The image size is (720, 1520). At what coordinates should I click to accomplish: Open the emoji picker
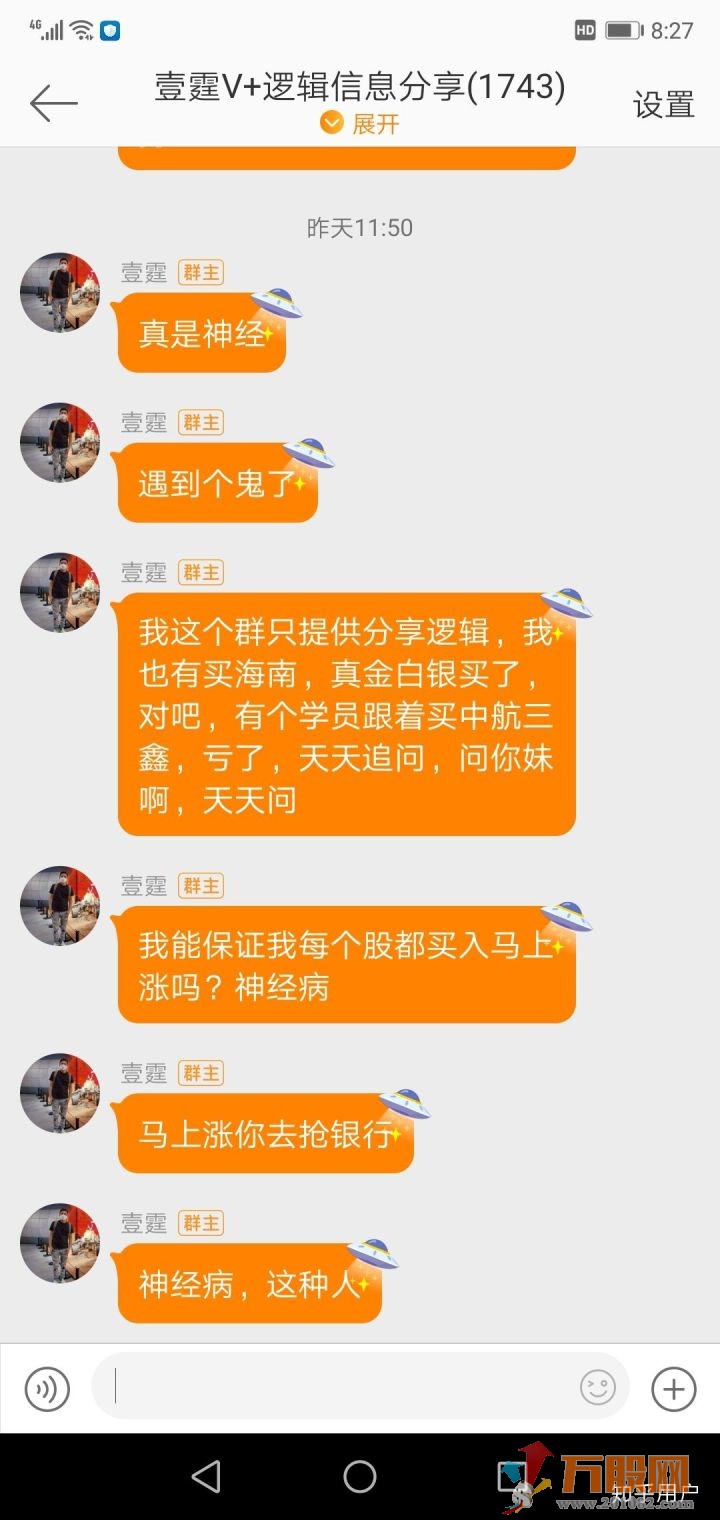[598, 1388]
